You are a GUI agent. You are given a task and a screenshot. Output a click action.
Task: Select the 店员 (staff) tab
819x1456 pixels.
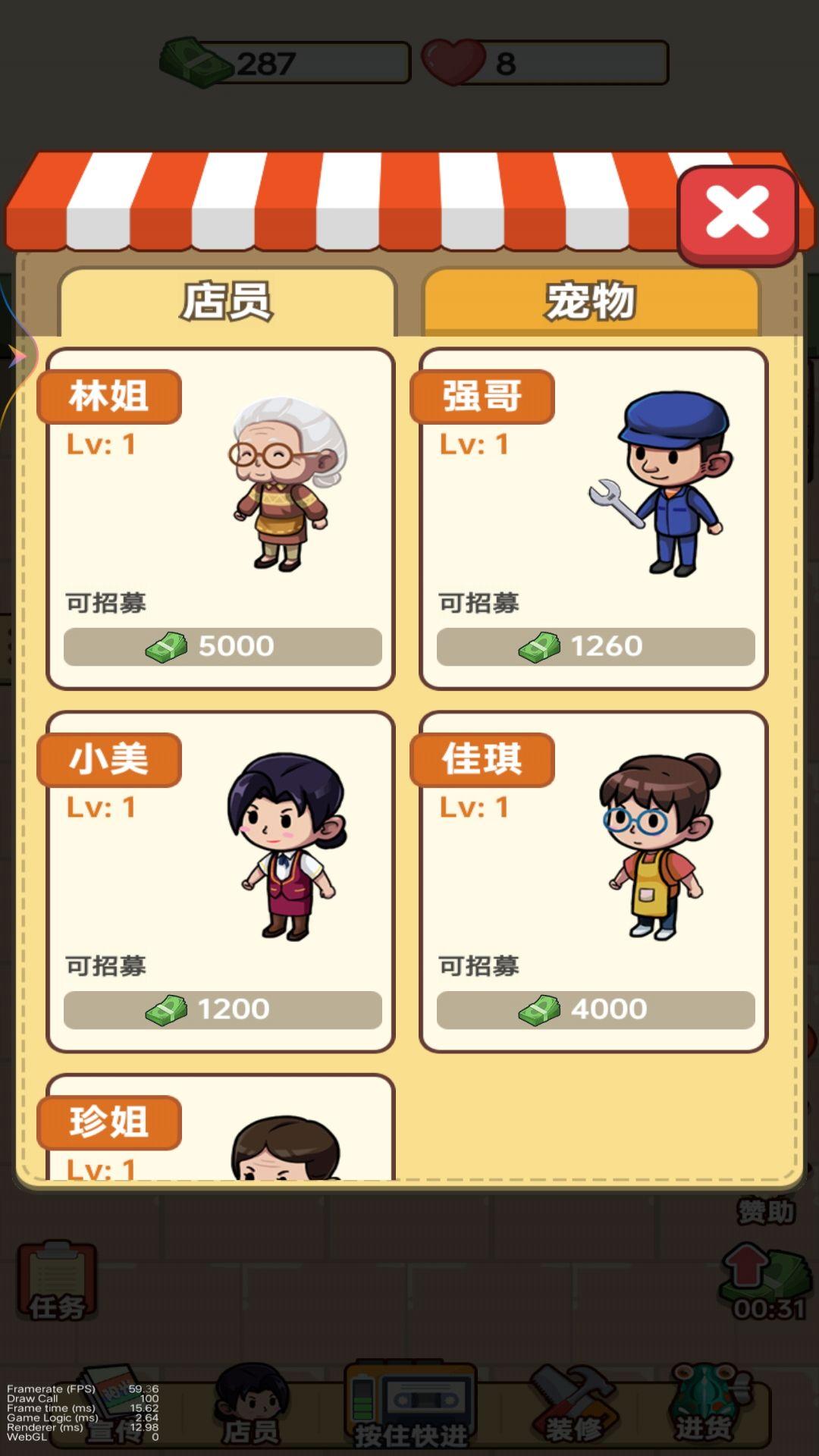tap(227, 301)
